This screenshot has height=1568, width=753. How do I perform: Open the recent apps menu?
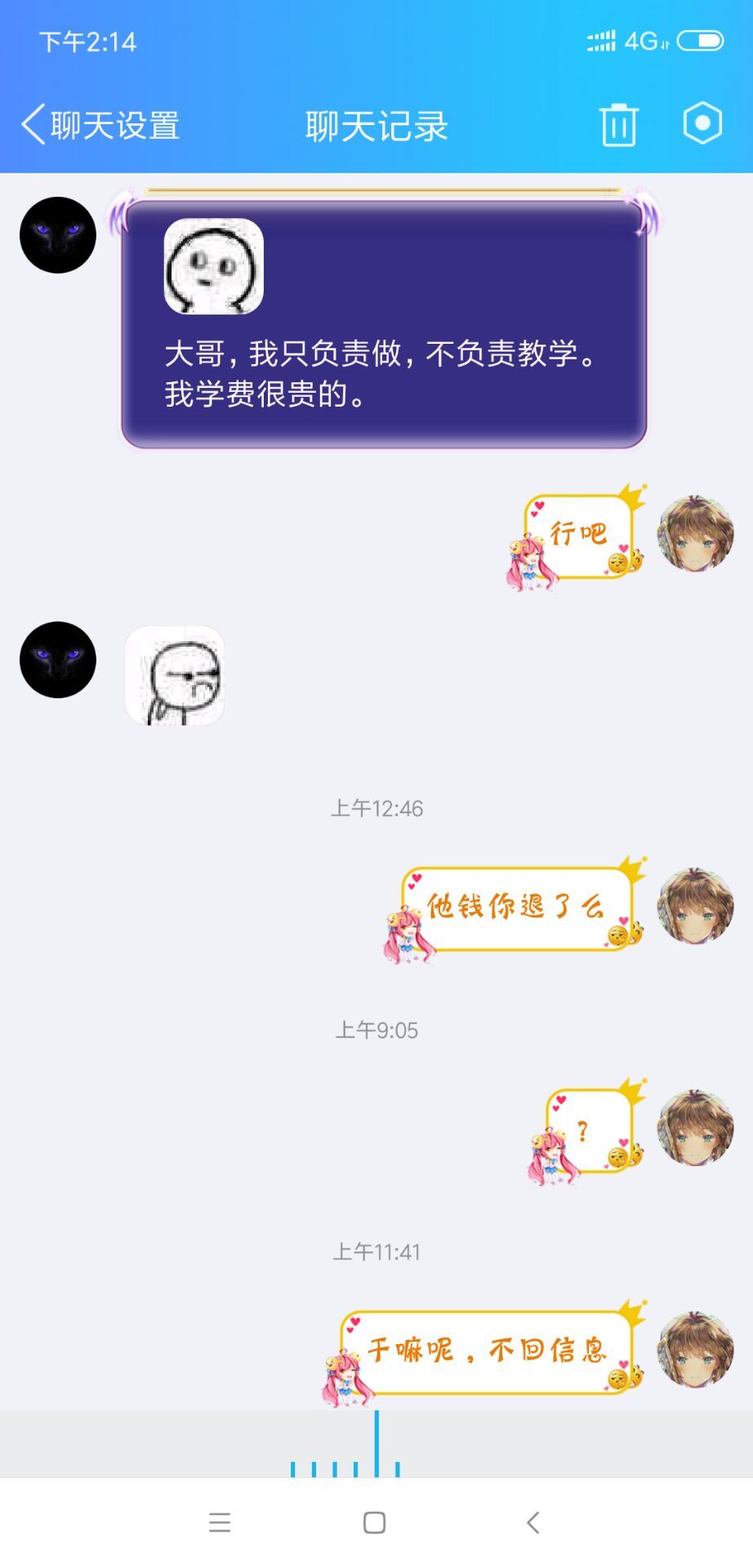coord(220,1522)
